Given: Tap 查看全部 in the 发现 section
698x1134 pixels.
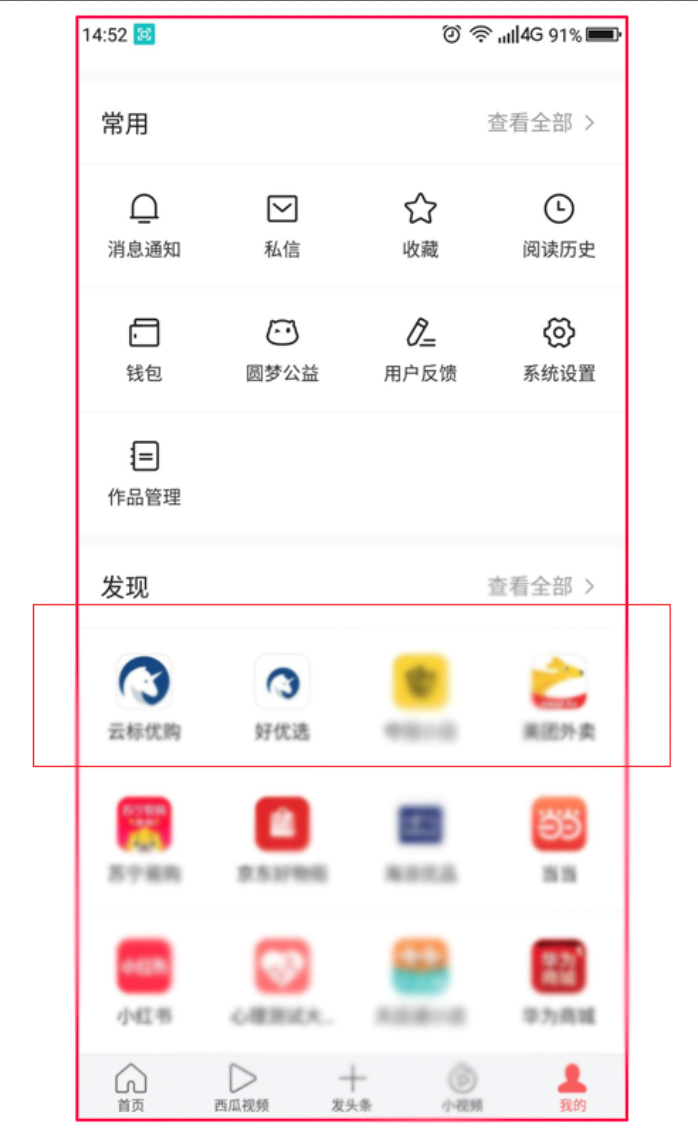Looking at the screenshot, I should [x=540, y=586].
